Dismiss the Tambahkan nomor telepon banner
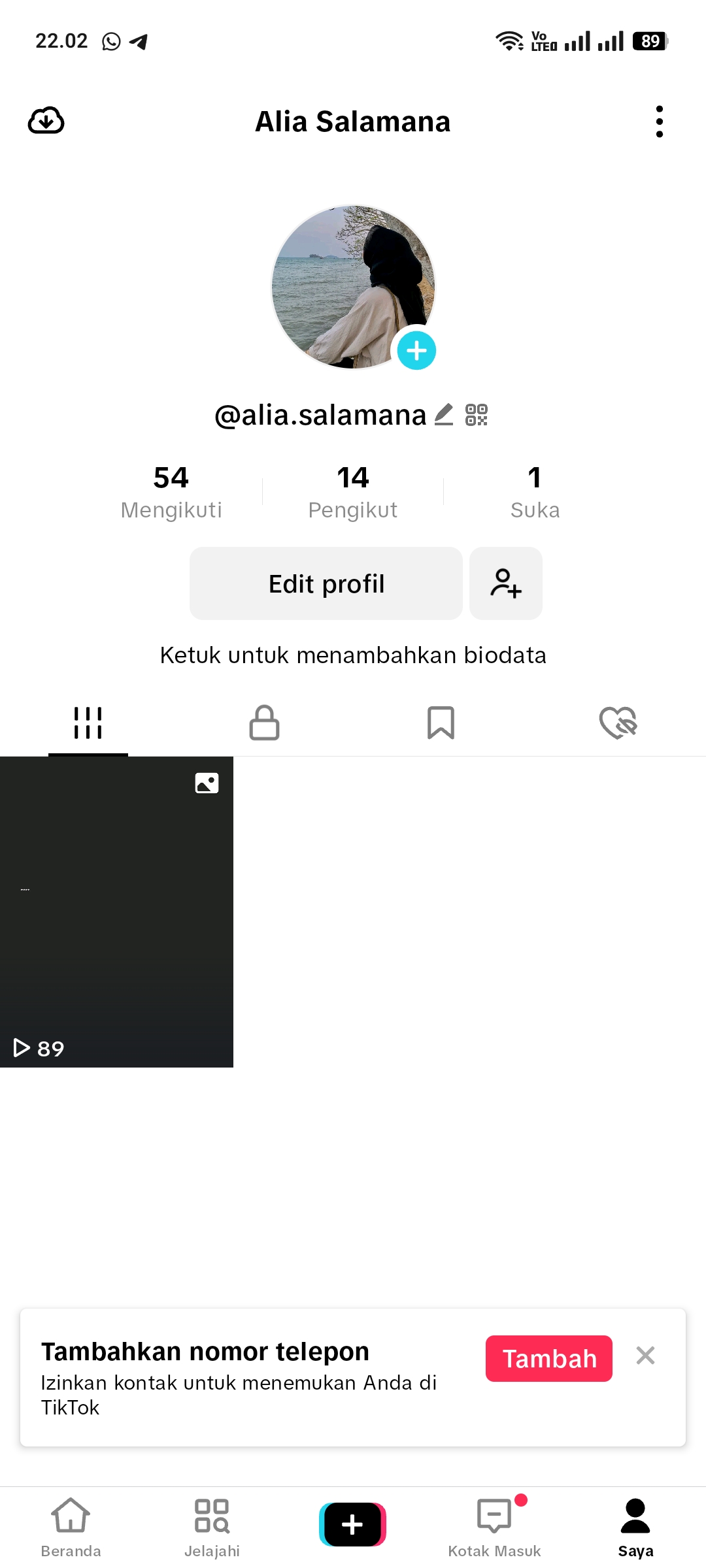Image resolution: width=706 pixels, height=1568 pixels. tap(645, 1356)
